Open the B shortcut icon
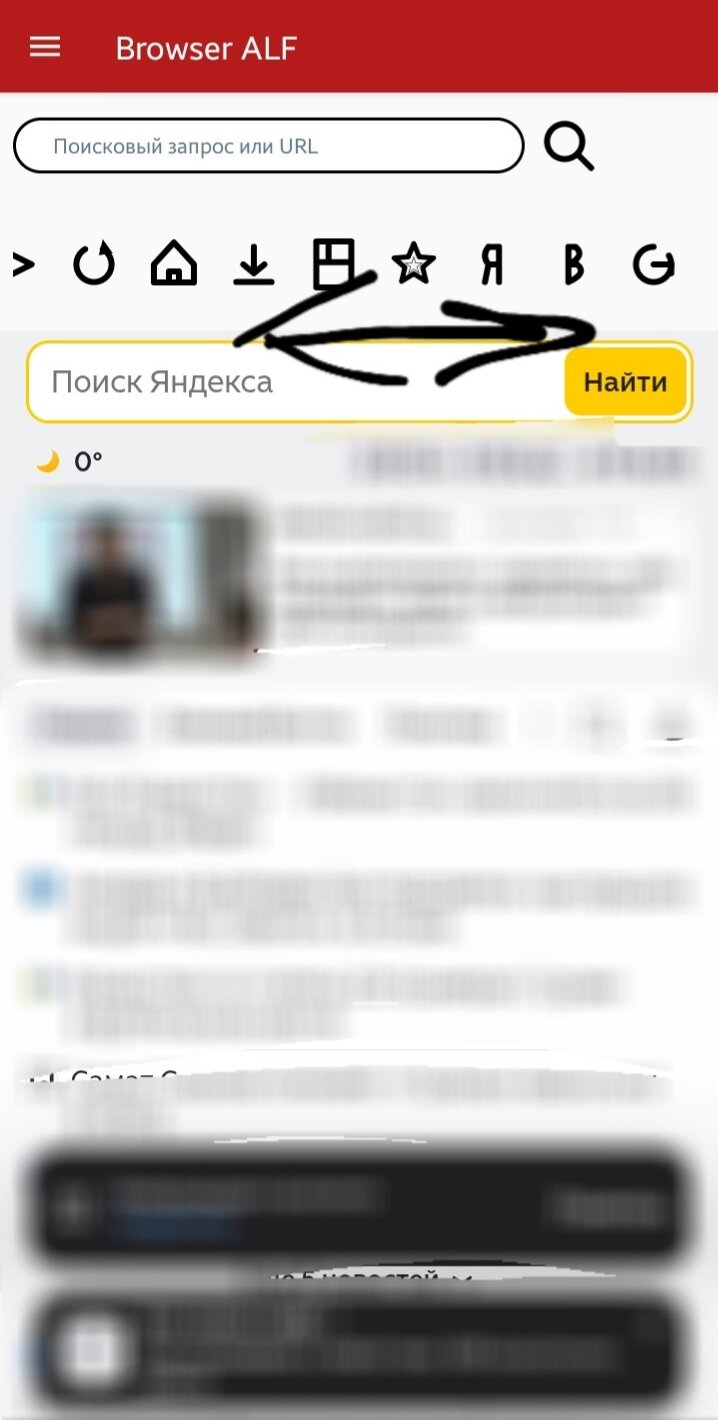 point(572,265)
